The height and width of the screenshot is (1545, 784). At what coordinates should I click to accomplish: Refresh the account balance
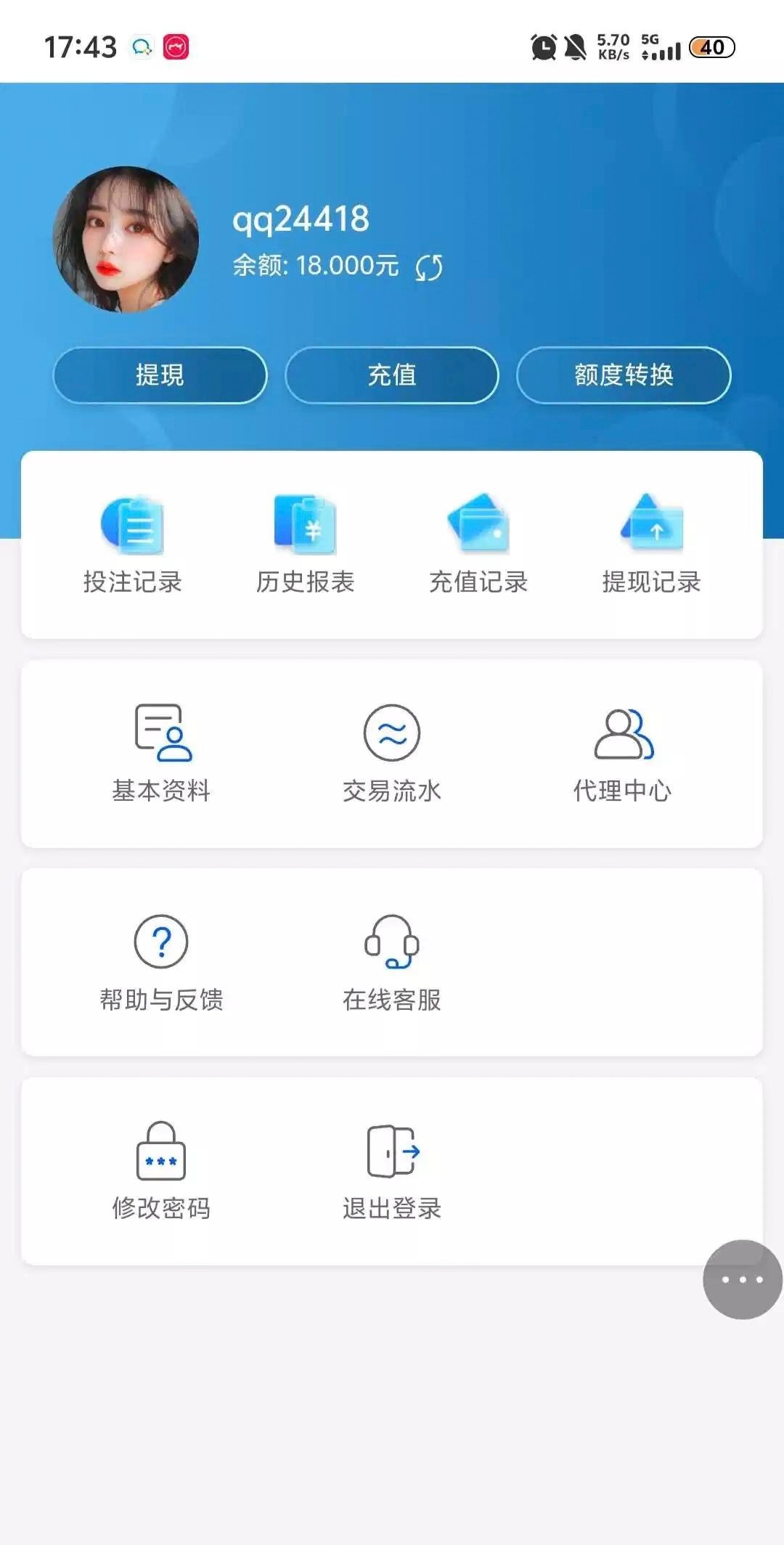(429, 267)
